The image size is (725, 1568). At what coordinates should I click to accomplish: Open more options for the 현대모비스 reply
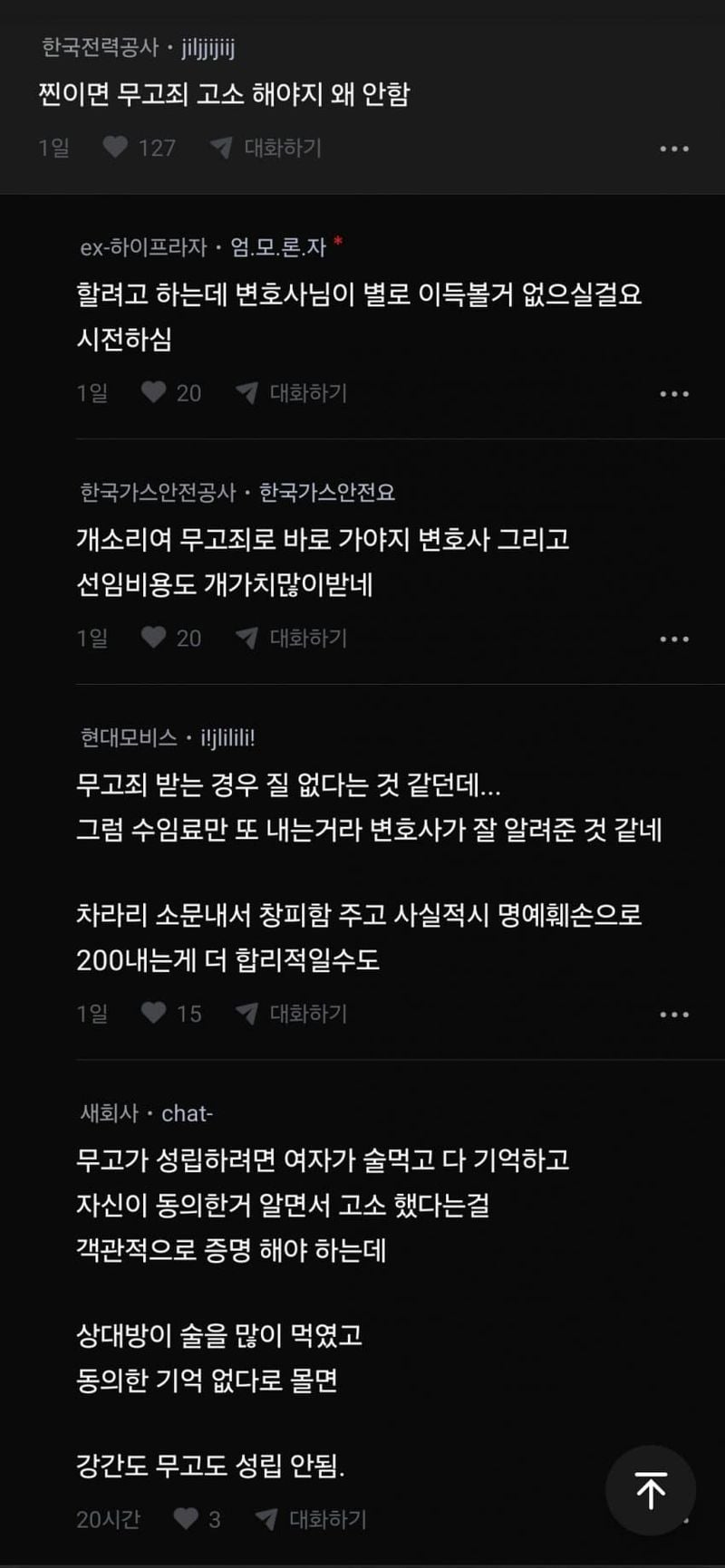point(674,1015)
